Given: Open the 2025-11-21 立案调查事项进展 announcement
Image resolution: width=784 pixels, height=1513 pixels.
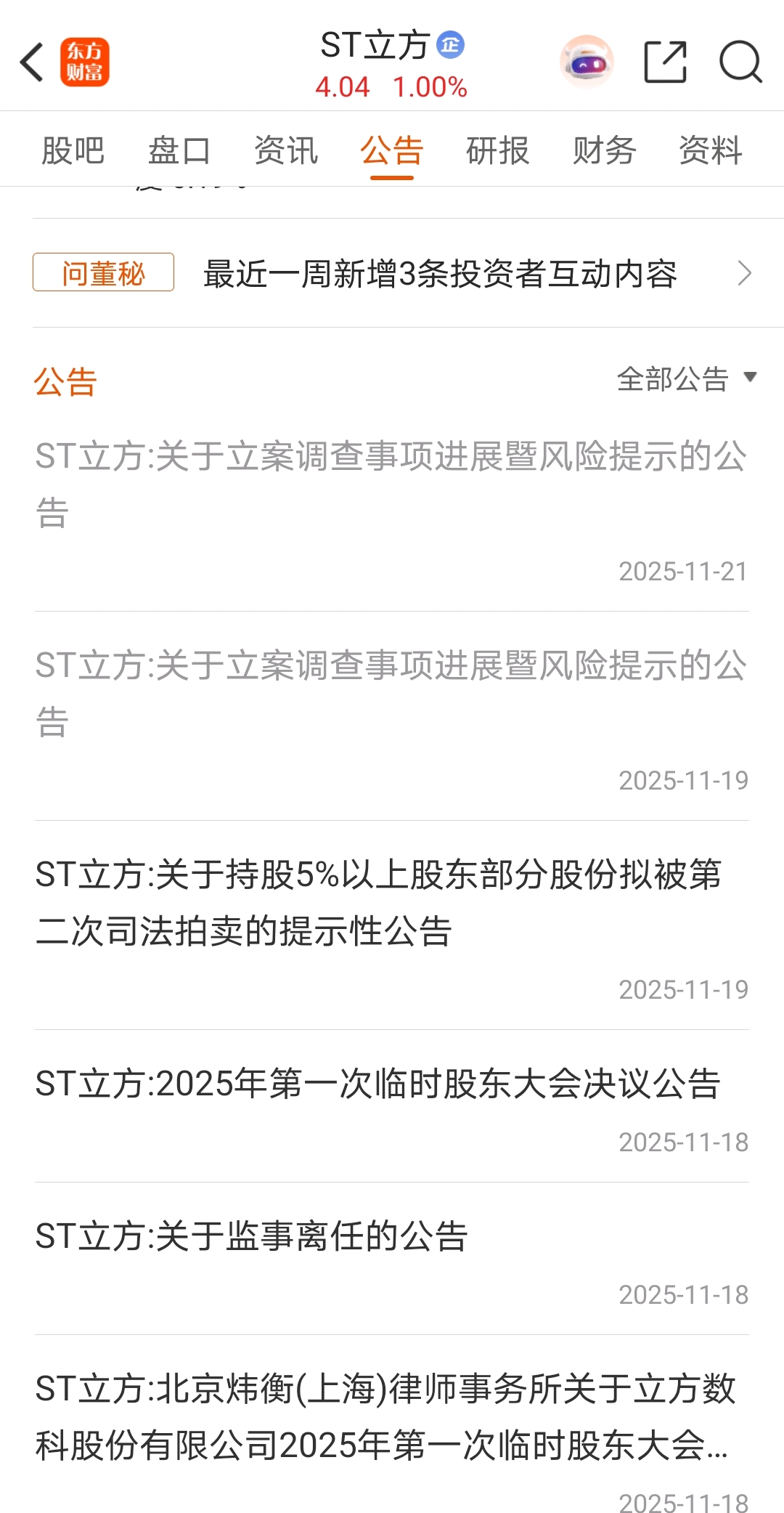Looking at the screenshot, I should (392, 507).
